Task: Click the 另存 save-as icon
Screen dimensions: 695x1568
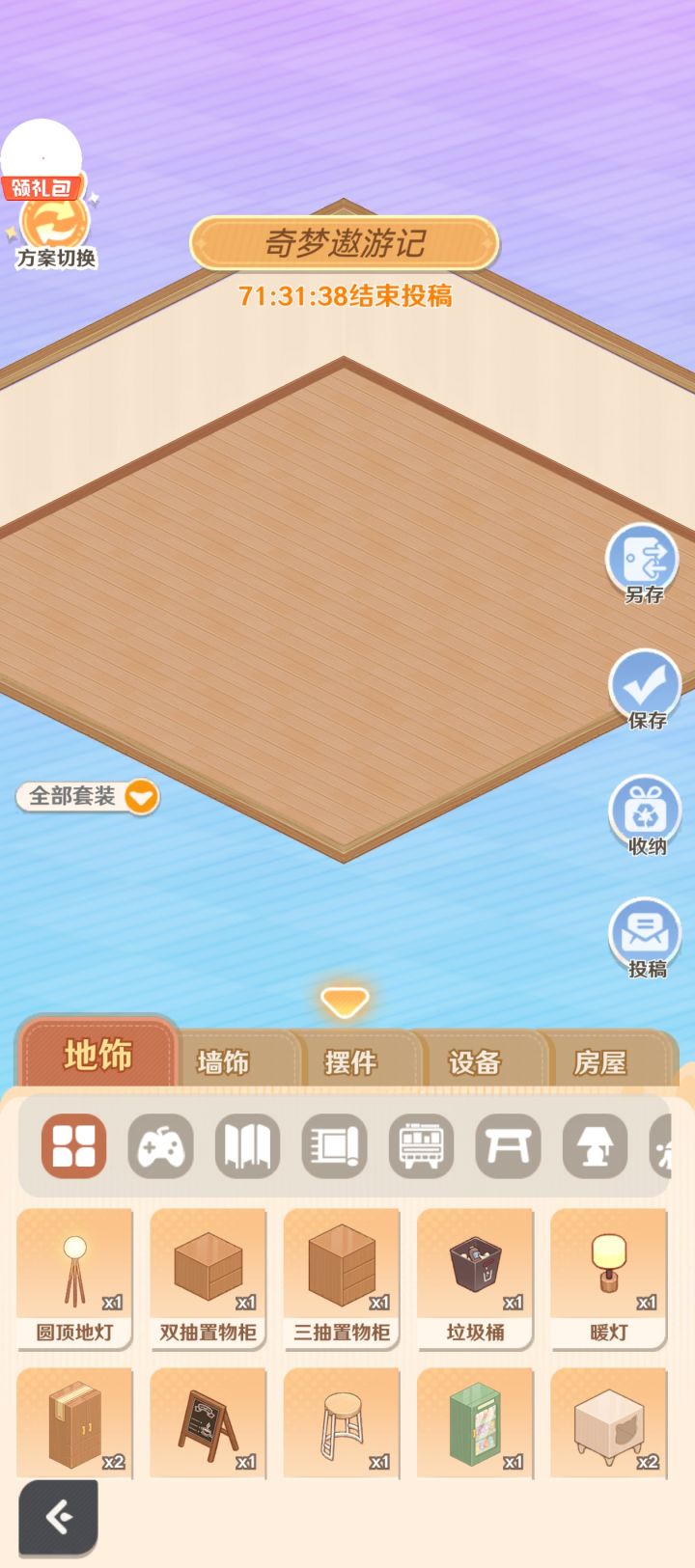Action: [644, 558]
